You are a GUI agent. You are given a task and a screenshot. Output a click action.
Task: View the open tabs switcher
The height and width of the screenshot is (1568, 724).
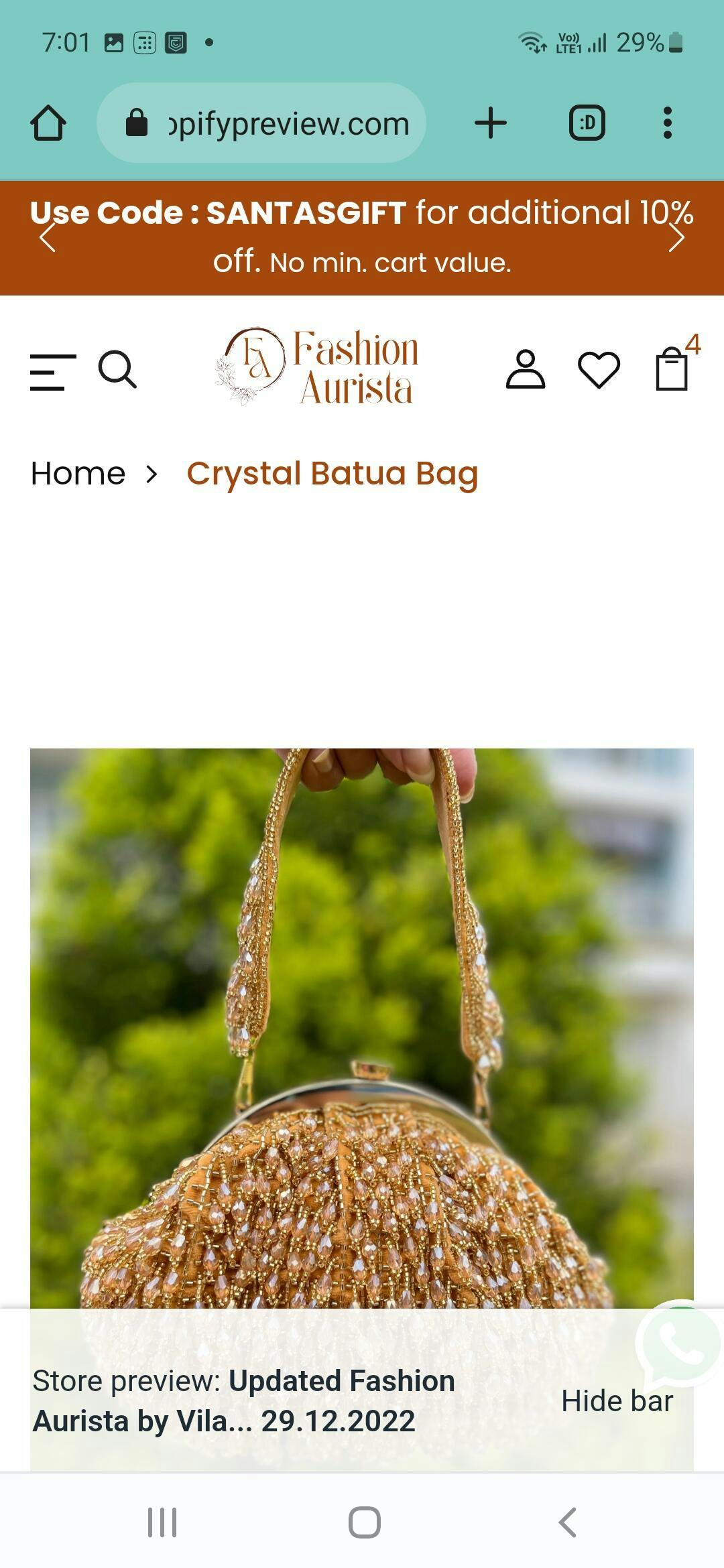click(x=587, y=123)
